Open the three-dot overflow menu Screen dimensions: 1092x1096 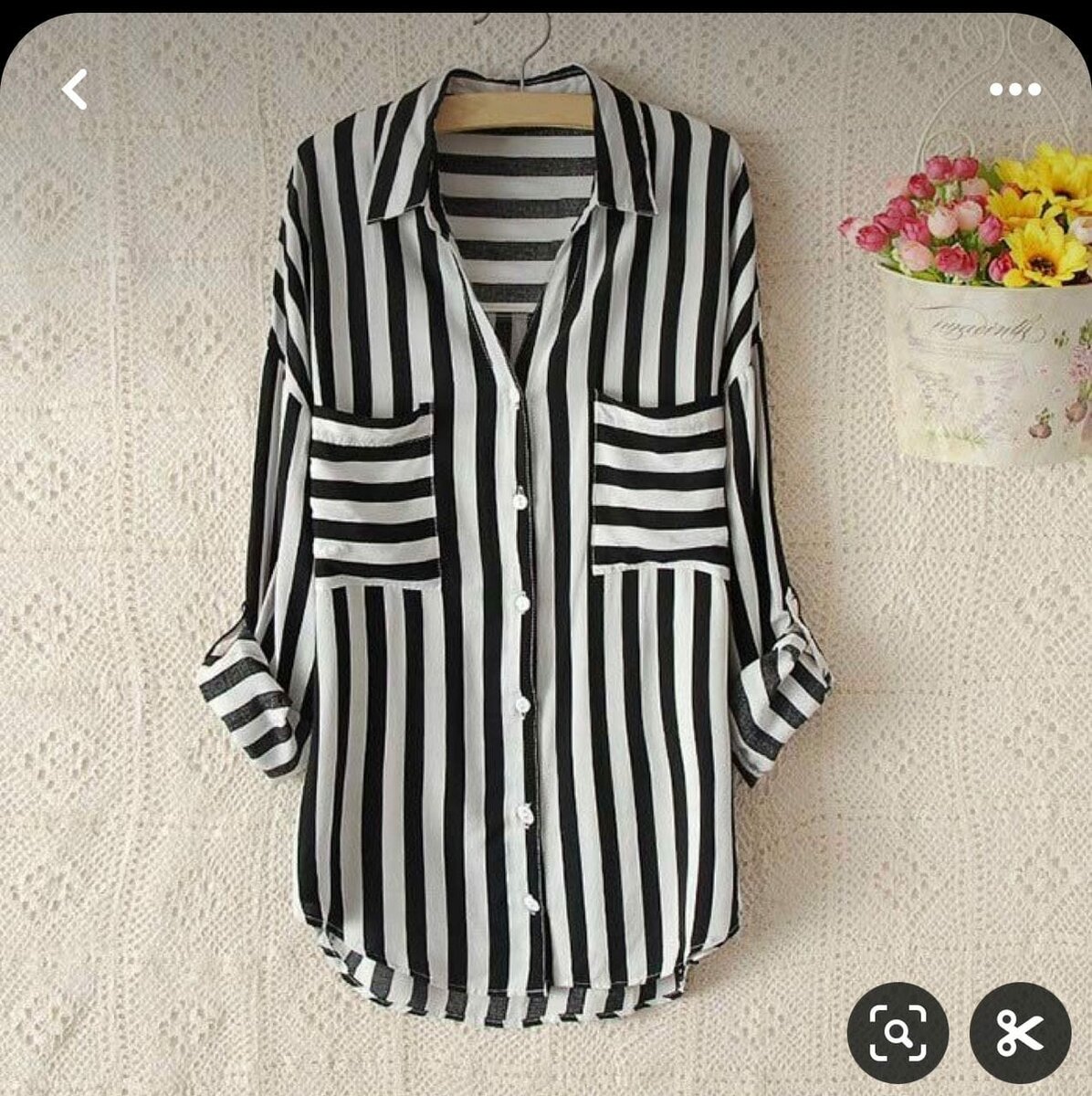pos(1015,90)
